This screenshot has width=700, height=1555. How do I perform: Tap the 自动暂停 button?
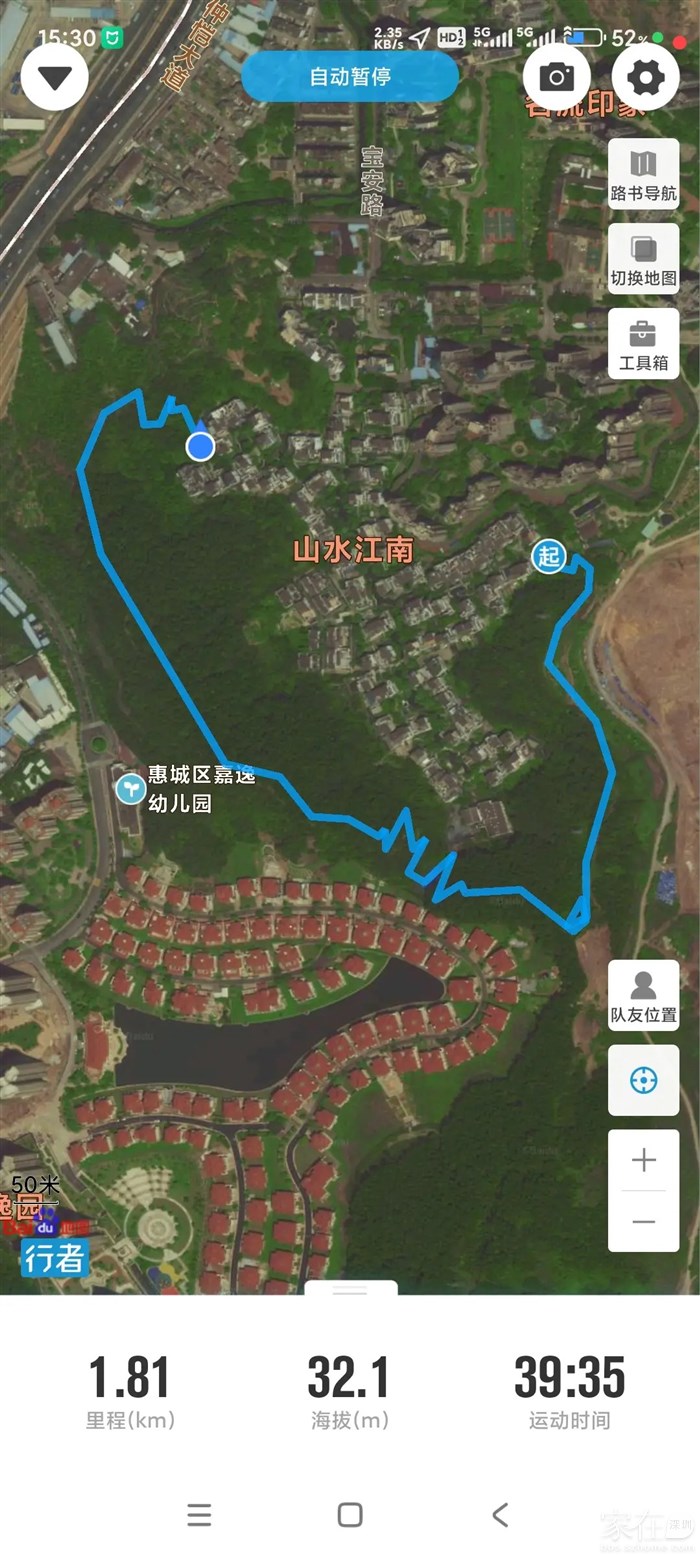coord(350,77)
